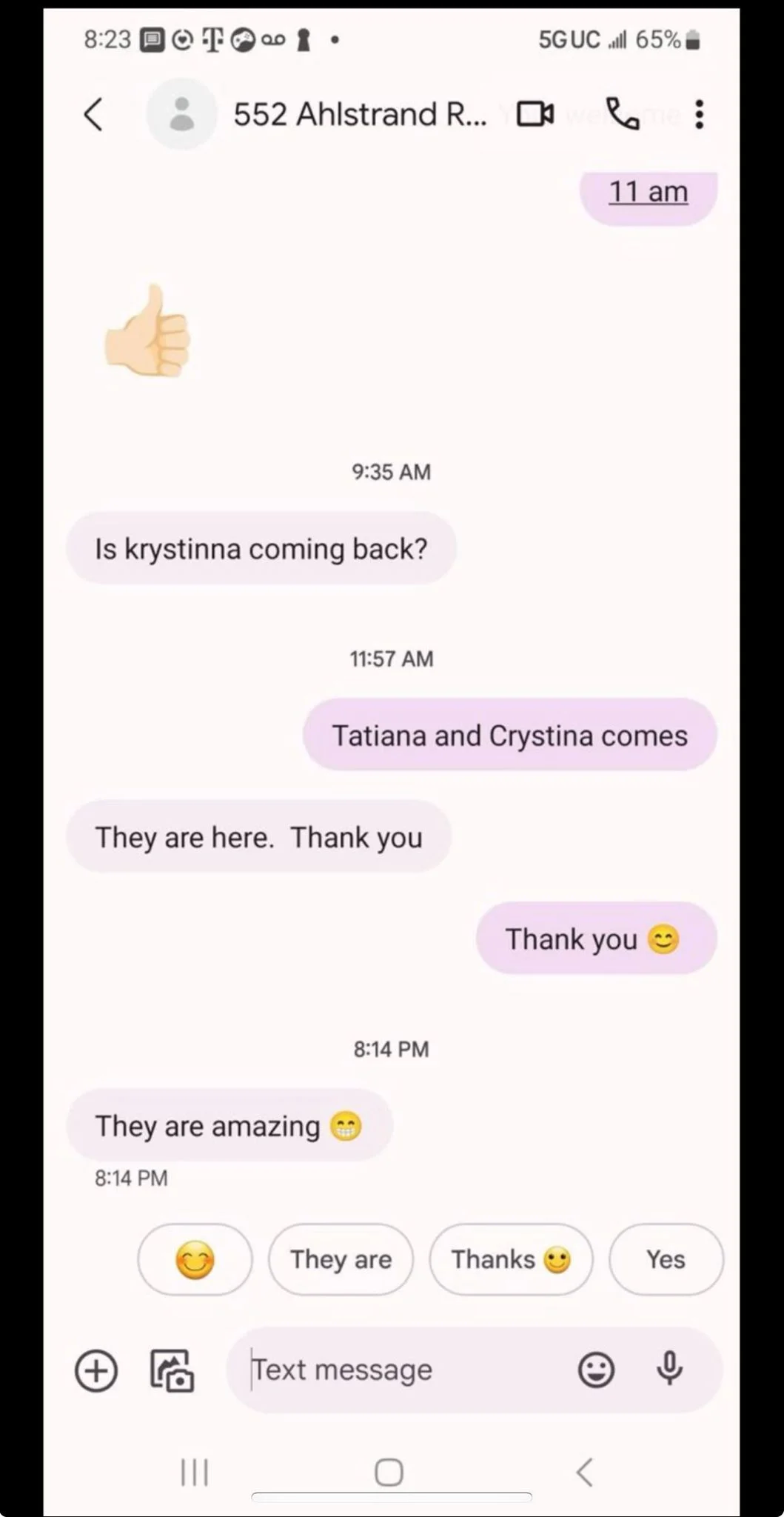Choose the 'They are' suggested reply
784x1517 pixels.
341,1259
